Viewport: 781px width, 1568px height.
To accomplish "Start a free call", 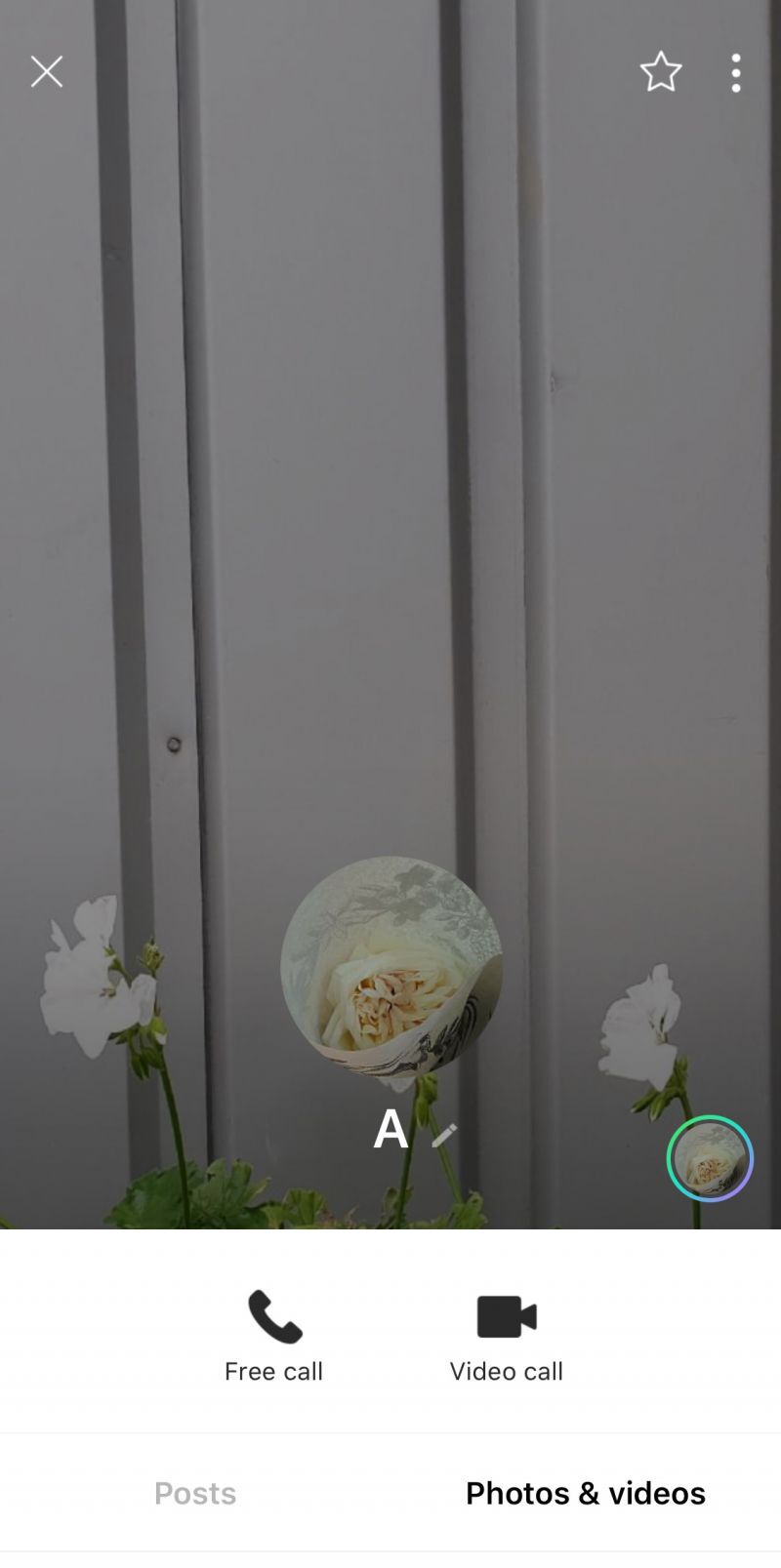I will [x=274, y=1336].
